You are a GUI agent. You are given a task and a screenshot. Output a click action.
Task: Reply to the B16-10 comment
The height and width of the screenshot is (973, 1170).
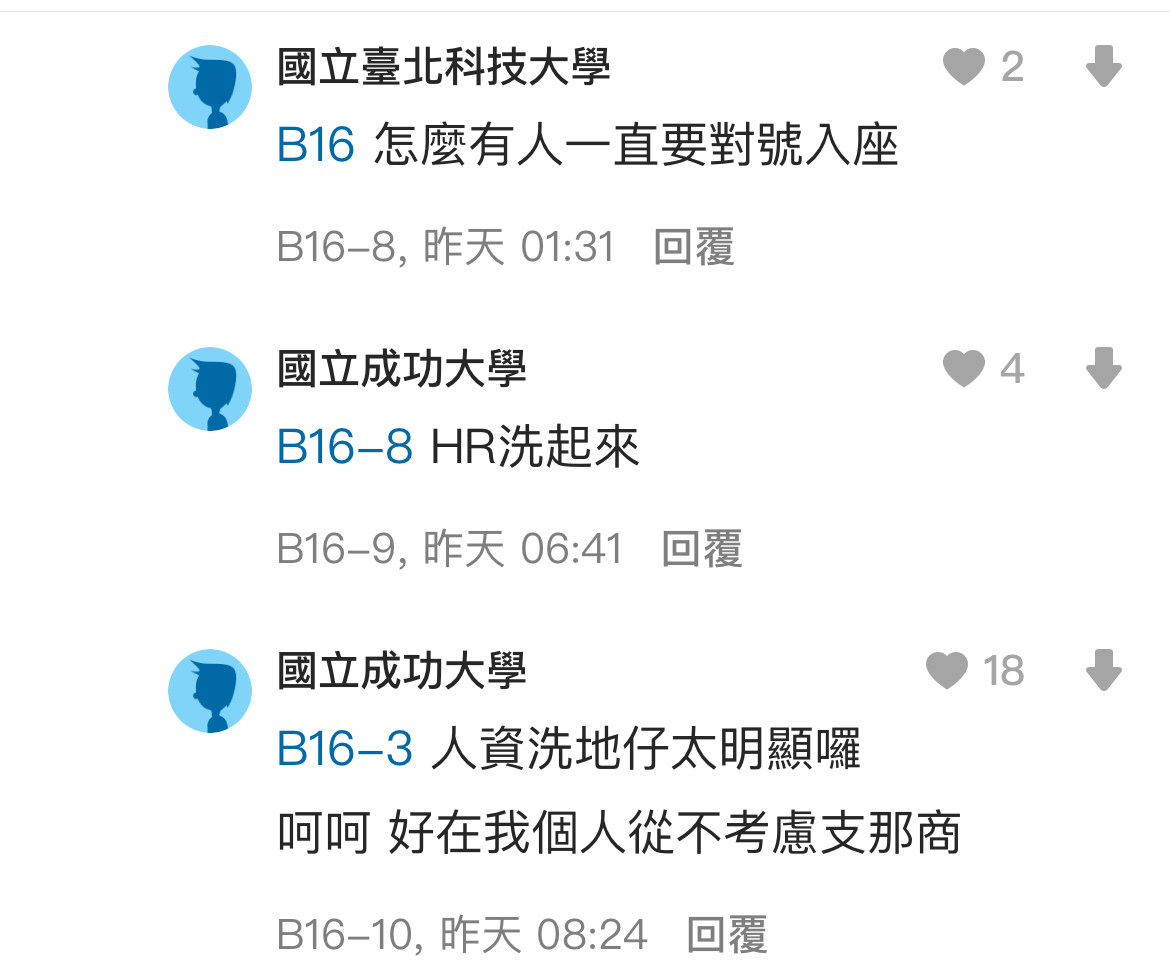[727, 935]
